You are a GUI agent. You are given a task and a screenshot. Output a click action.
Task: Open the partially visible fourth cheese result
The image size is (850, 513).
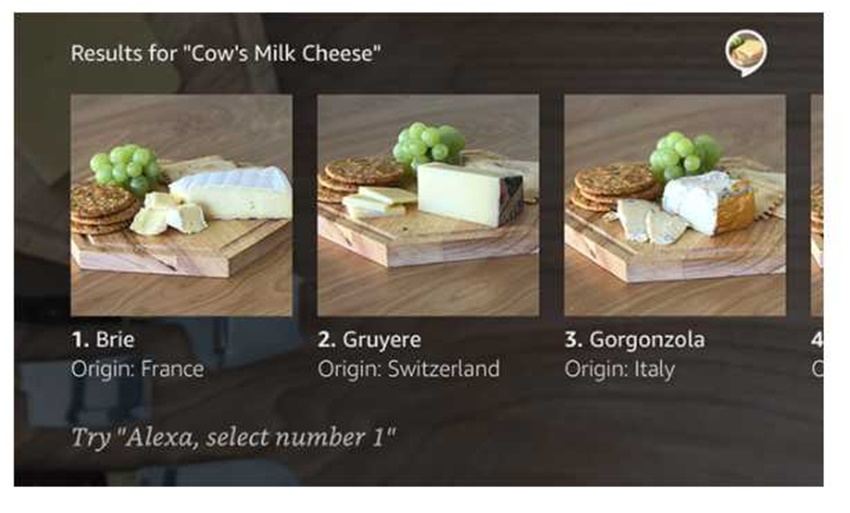click(817, 205)
